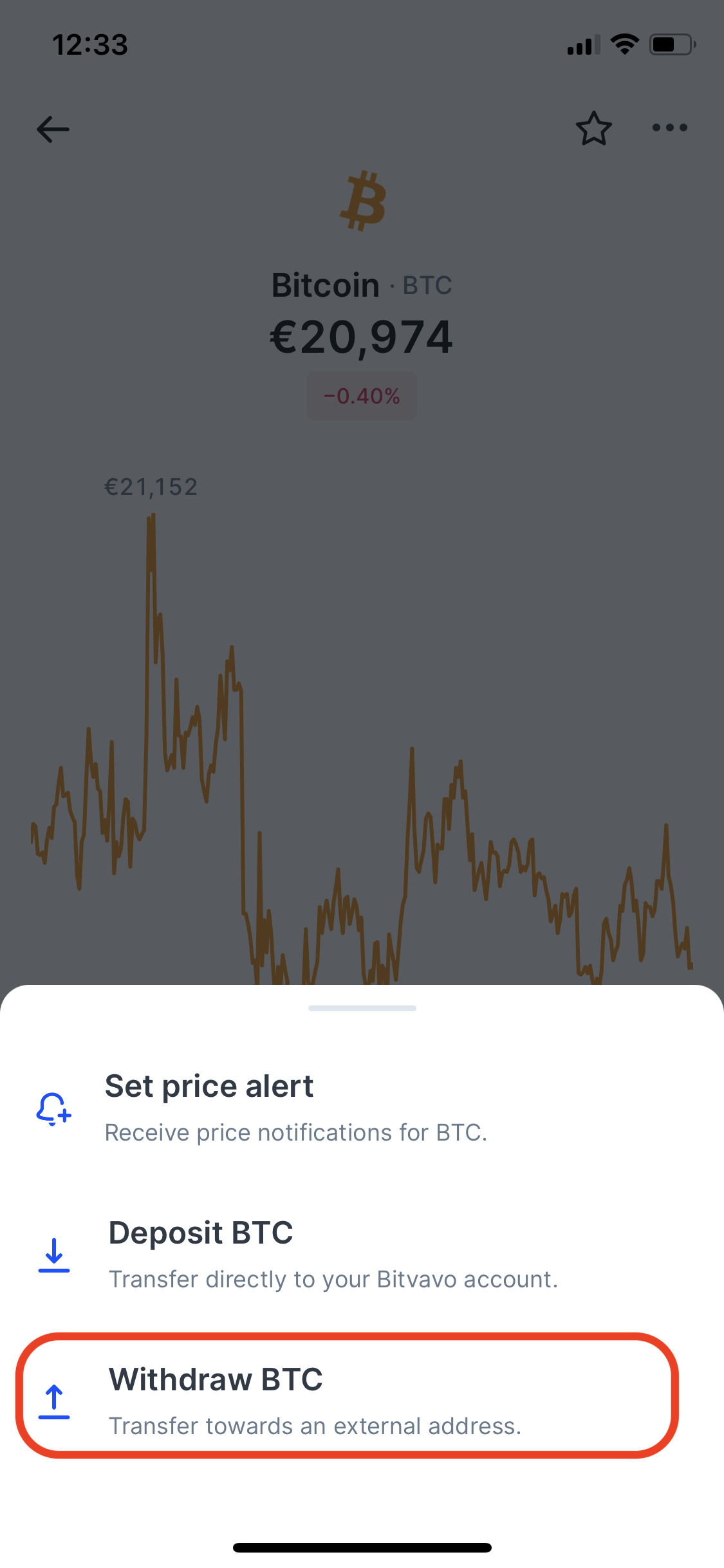
Task: Tap the clock showing 12:33
Action: coord(89,44)
